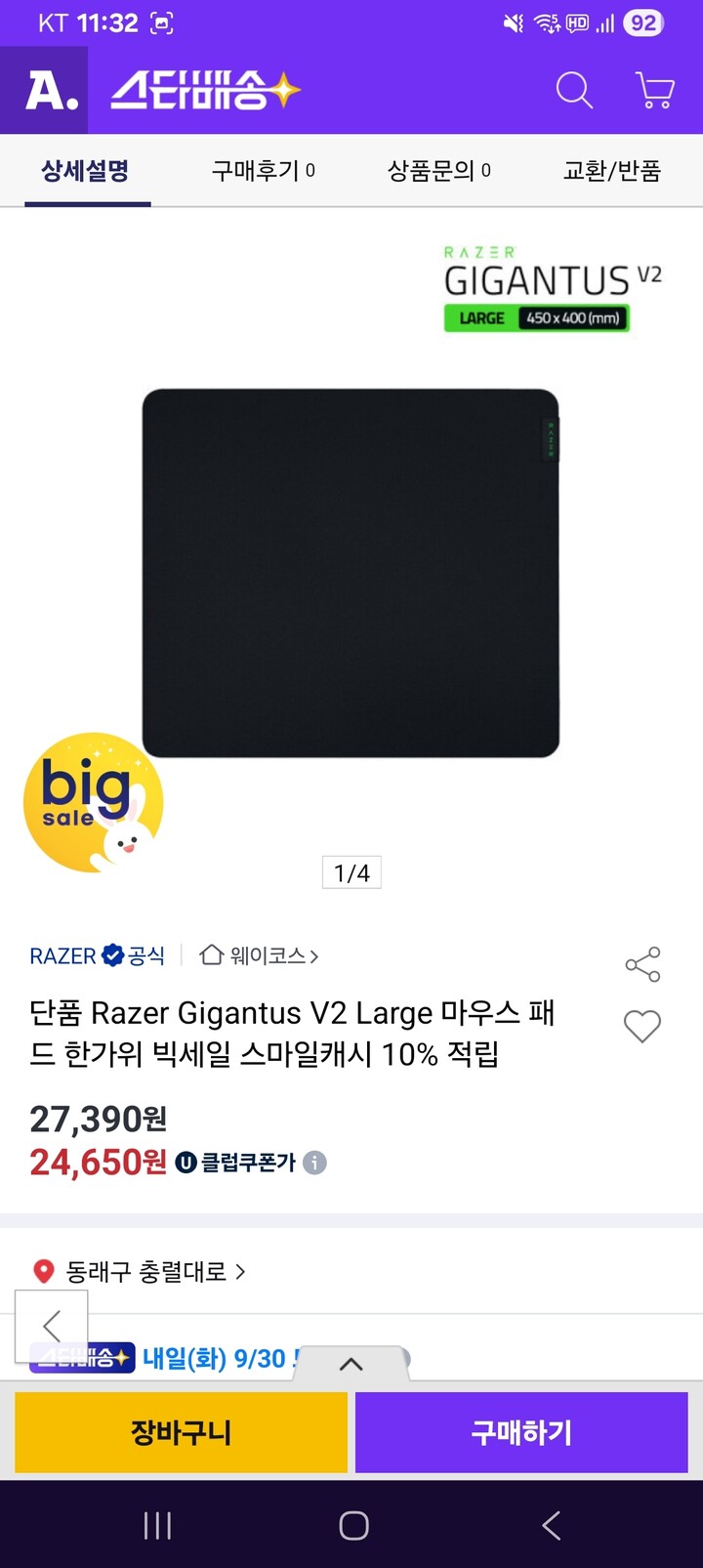Tap the share icon beside the product title
The height and width of the screenshot is (1568, 703).
[641, 964]
